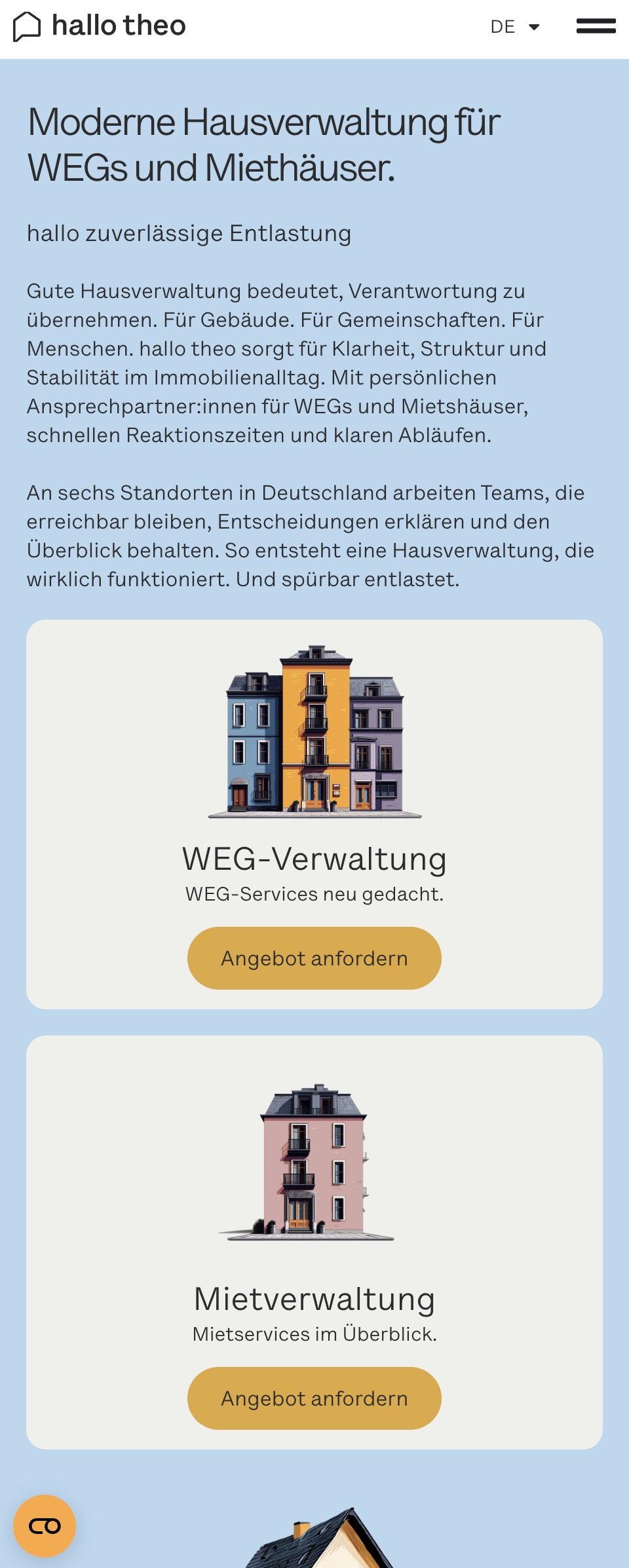This screenshot has height=1568, width=629.
Task: Open the orange floating settings button
Action: [45, 1525]
